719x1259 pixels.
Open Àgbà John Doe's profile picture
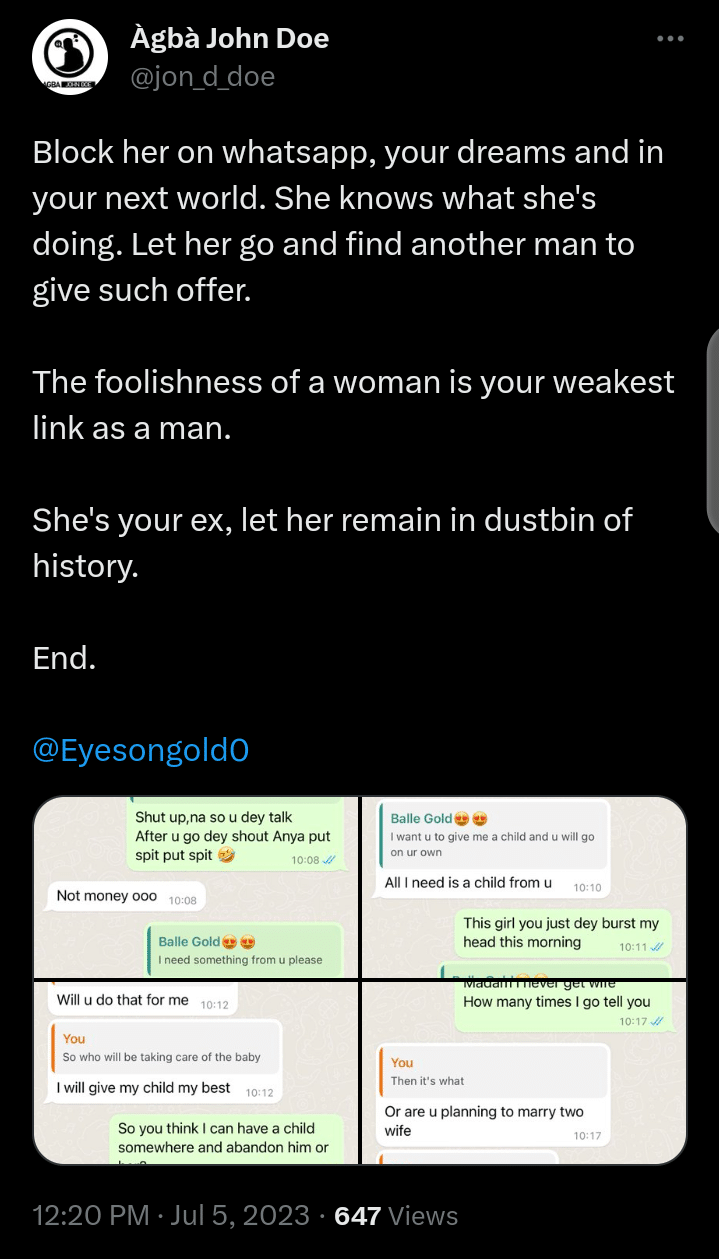pyautogui.click(x=70, y=58)
